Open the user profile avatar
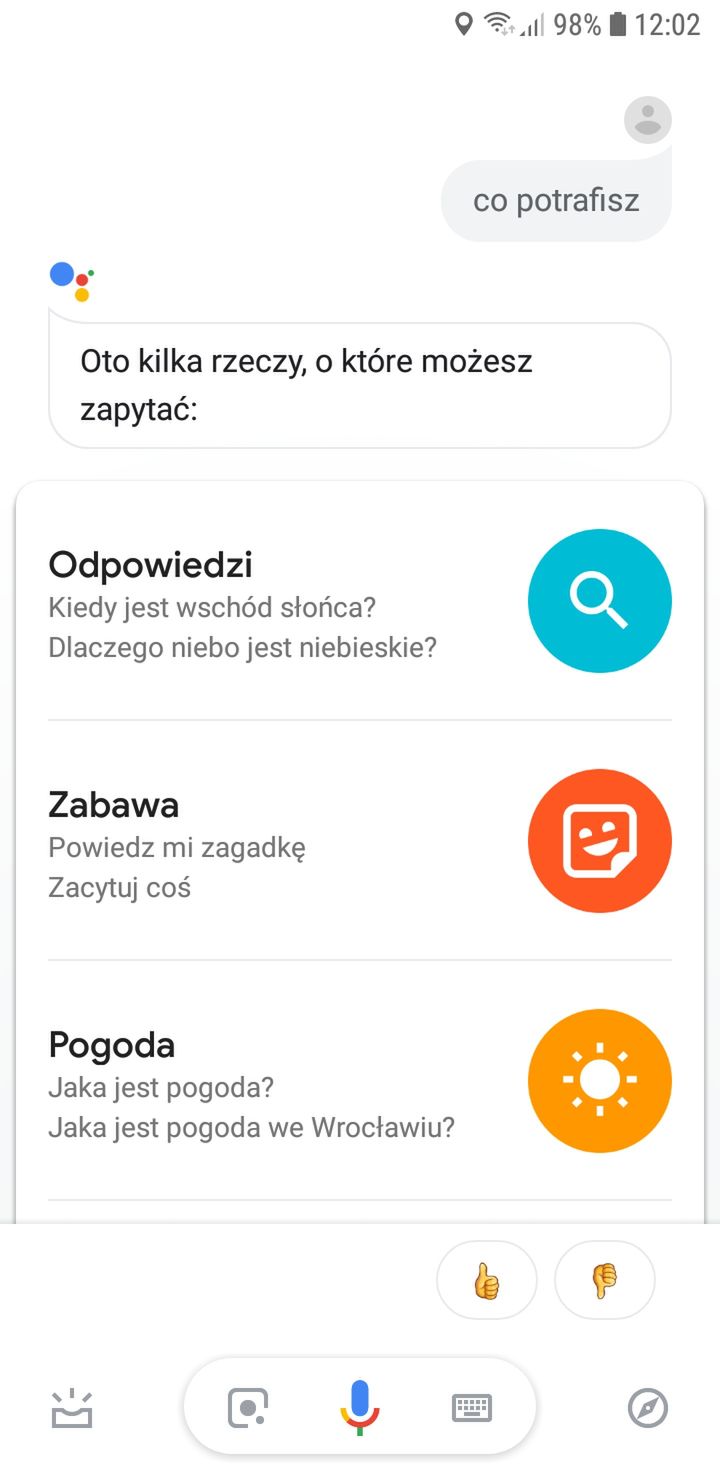Image resolution: width=720 pixels, height=1480 pixels. (648, 120)
